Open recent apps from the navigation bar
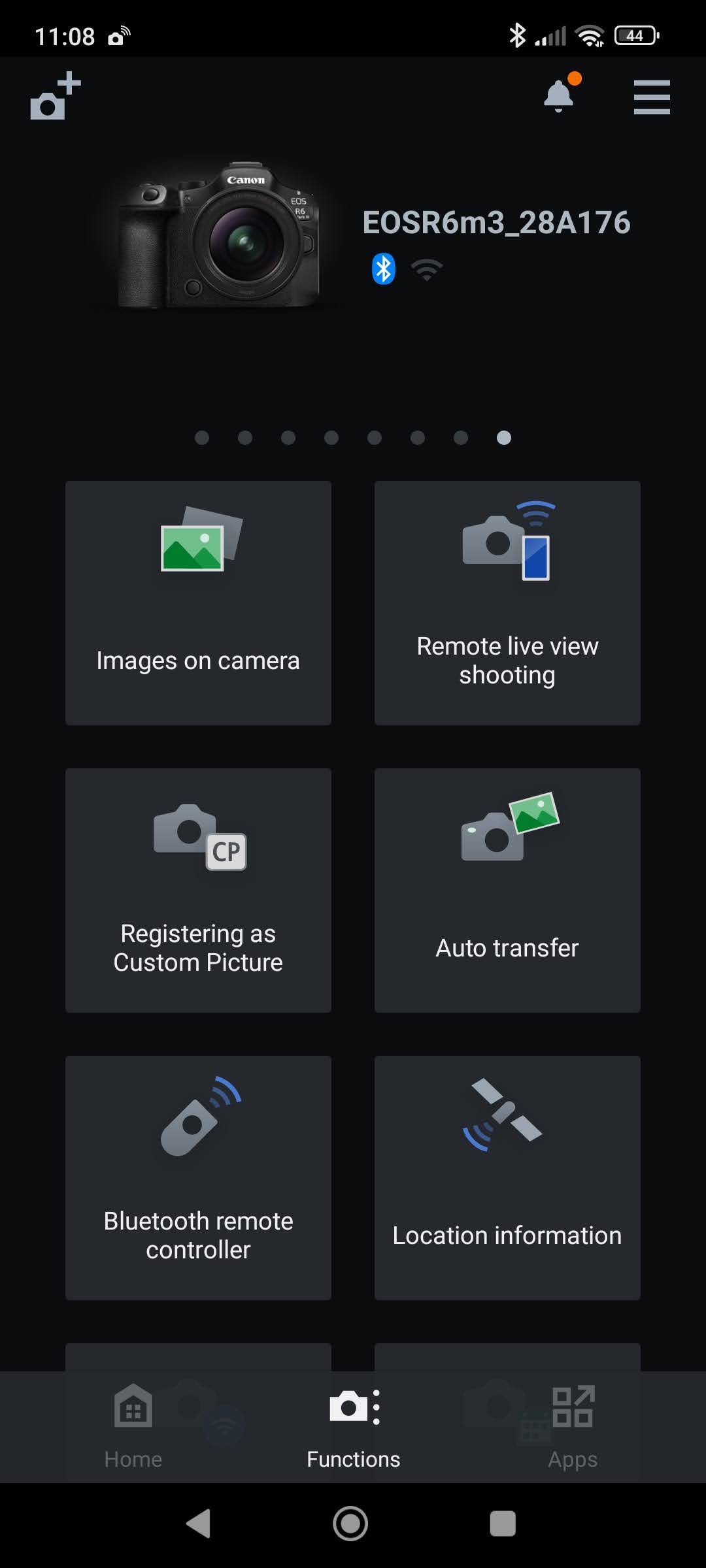 point(502,1524)
